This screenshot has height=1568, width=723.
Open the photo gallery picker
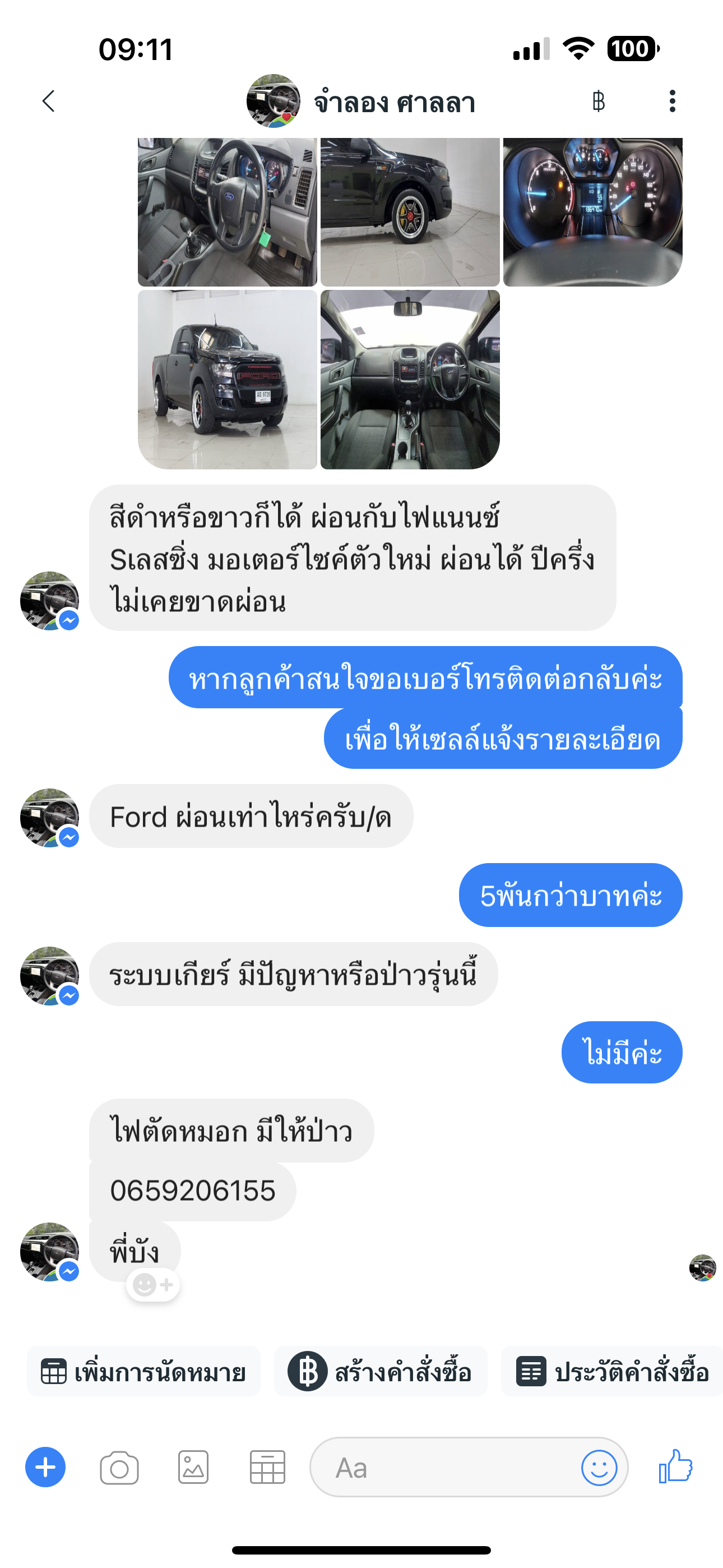tap(193, 1467)
